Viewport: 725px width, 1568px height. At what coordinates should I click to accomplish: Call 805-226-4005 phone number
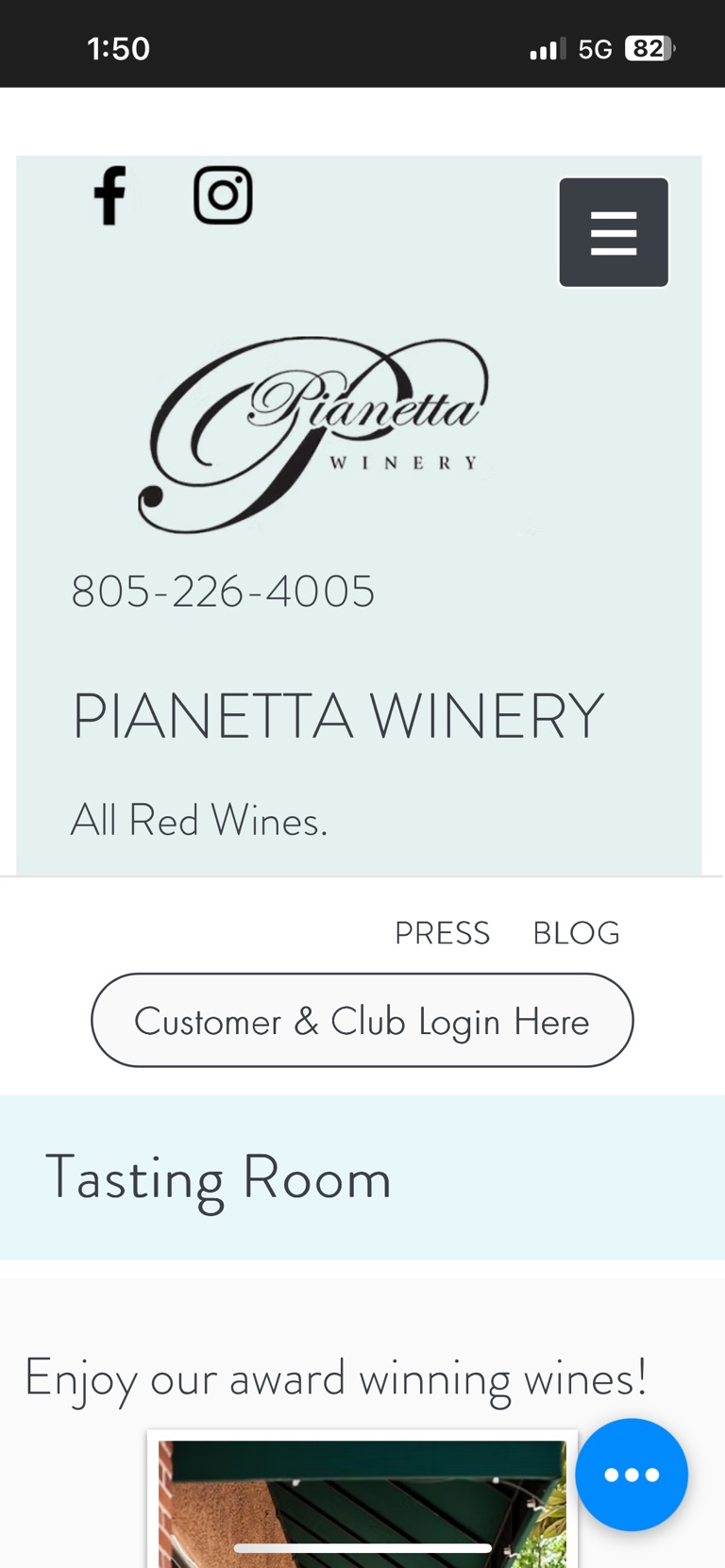pos(224,592)
